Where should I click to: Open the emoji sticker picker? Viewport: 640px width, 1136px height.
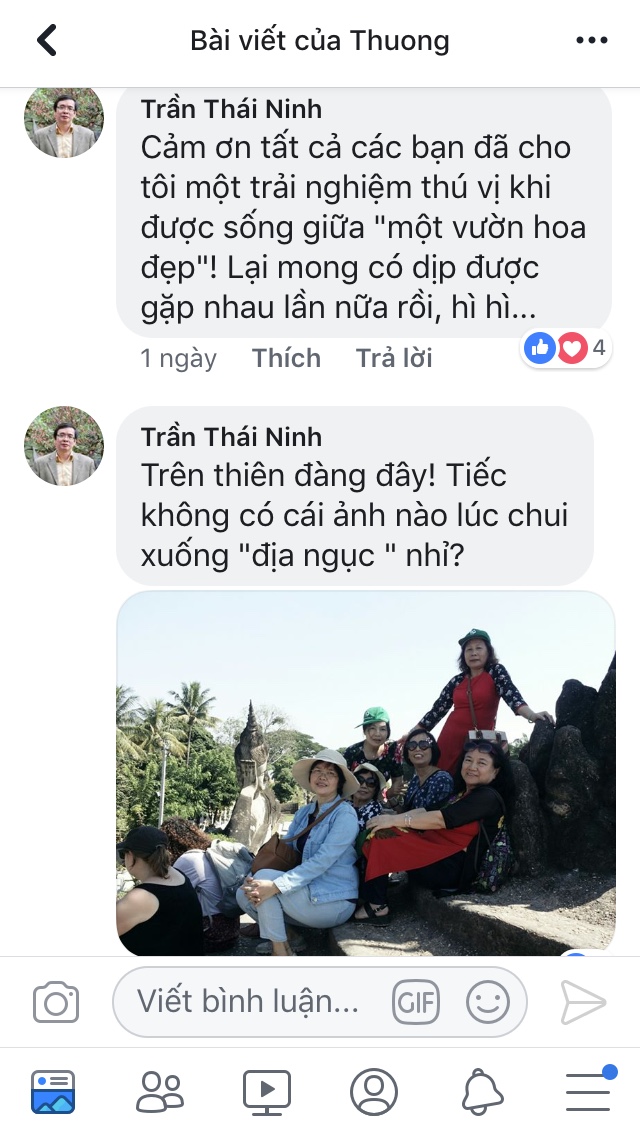tap(488, 1001)
